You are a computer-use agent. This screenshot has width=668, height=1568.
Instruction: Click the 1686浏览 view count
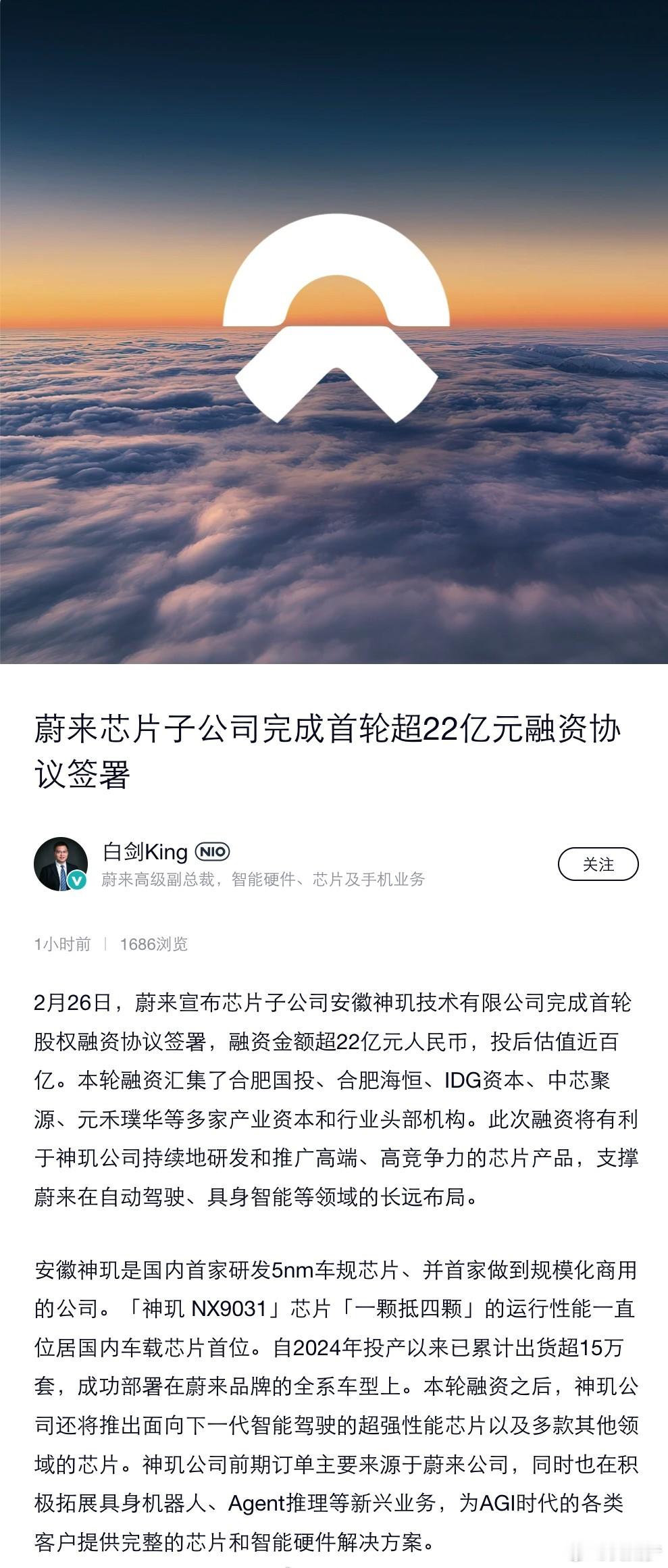coord(155,946)
